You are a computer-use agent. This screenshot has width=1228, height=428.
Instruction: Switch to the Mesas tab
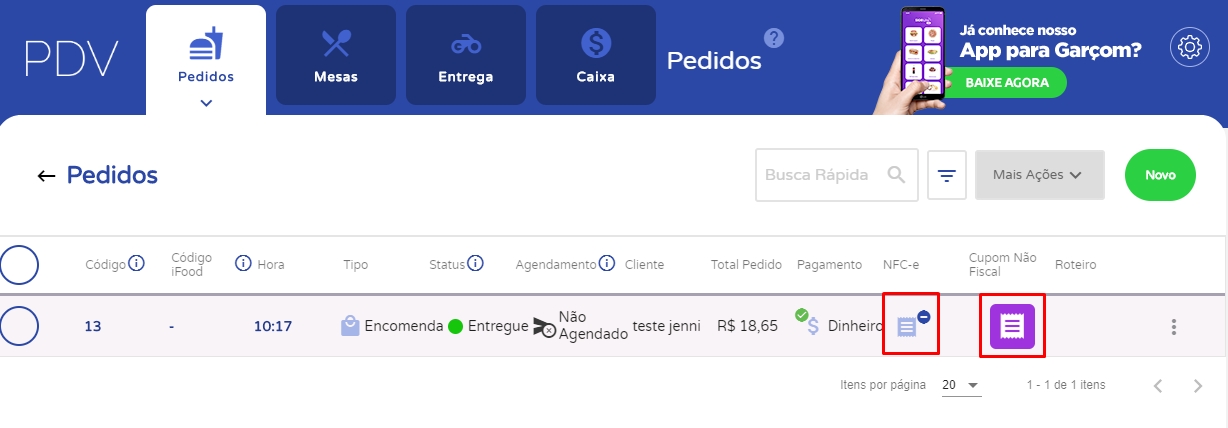pyautogui.click(x=335, y=55)
